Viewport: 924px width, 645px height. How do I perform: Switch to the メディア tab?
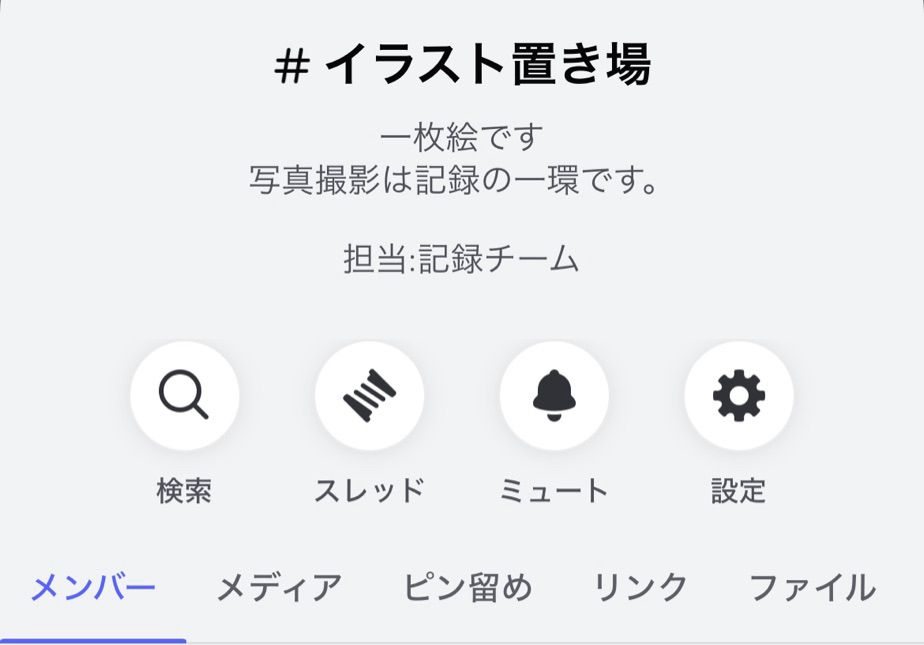(x=279, y=588)
